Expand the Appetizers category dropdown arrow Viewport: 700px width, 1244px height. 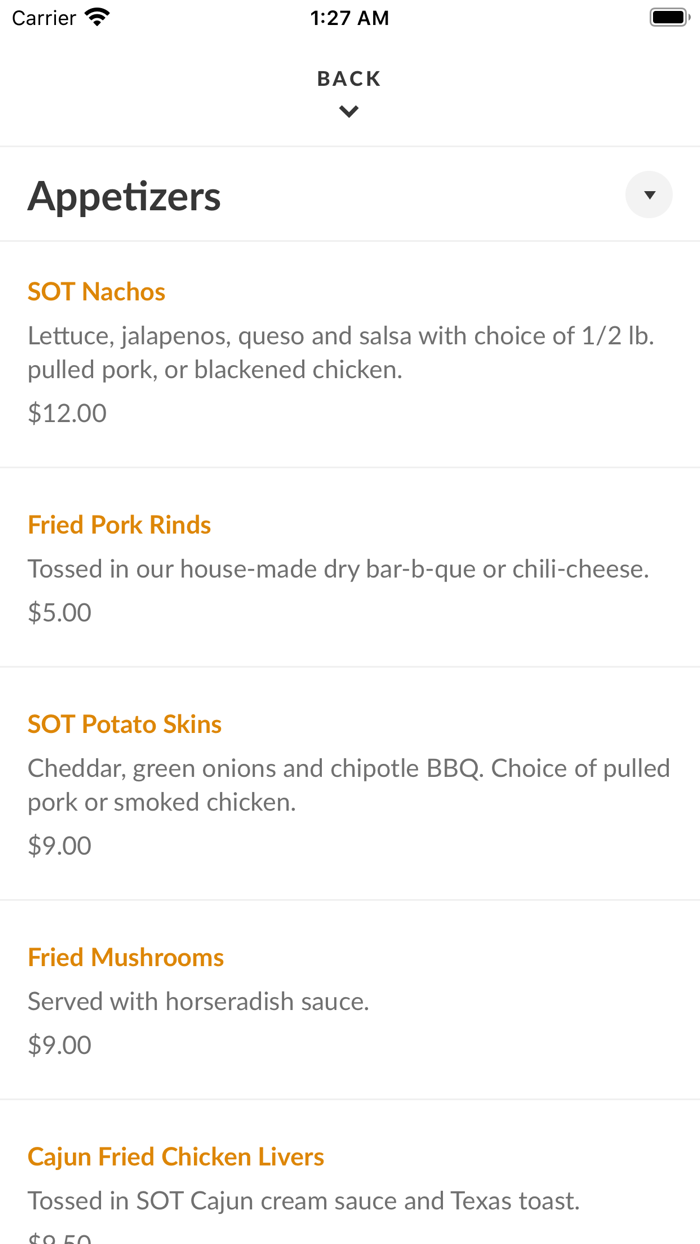[649, 195]
